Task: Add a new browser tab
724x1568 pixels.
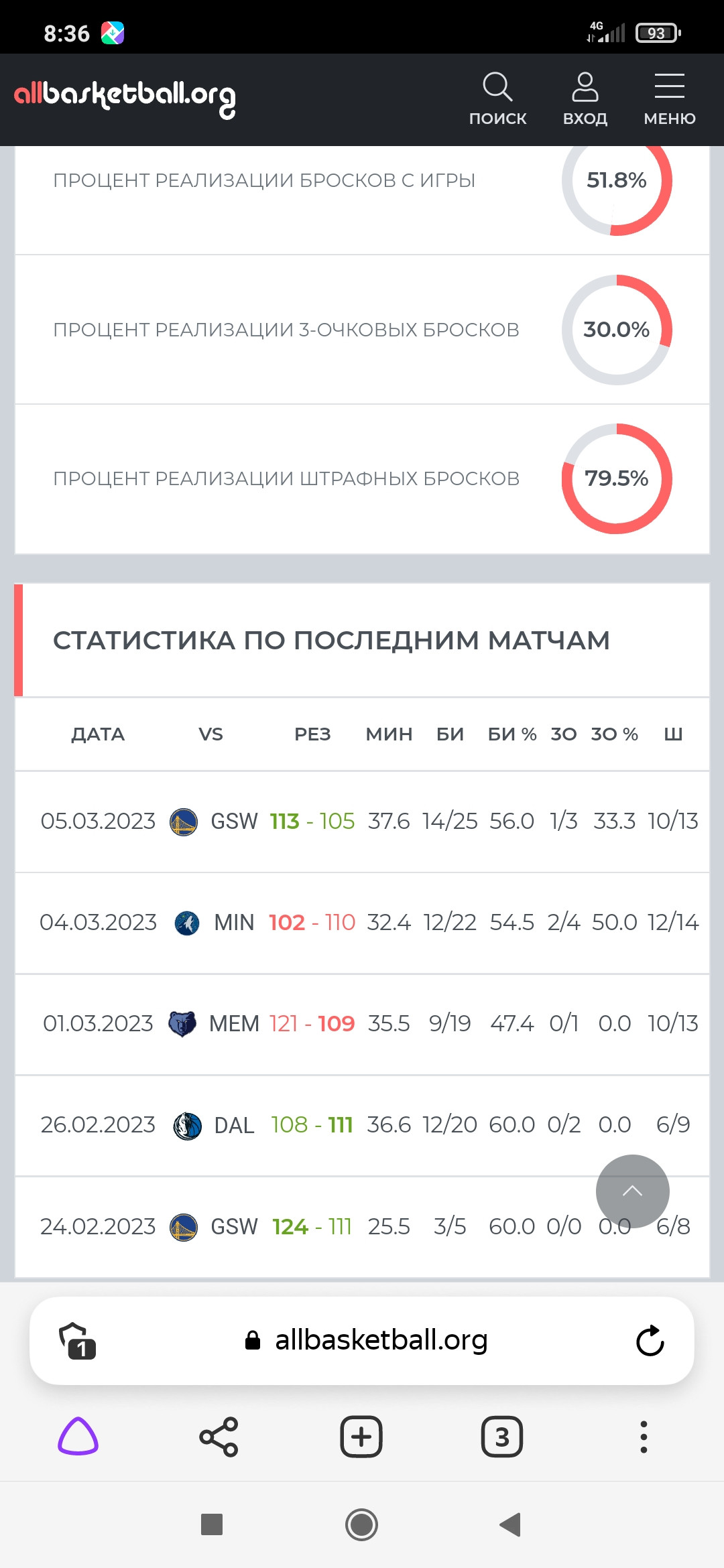Action: tap(361, 1437)
